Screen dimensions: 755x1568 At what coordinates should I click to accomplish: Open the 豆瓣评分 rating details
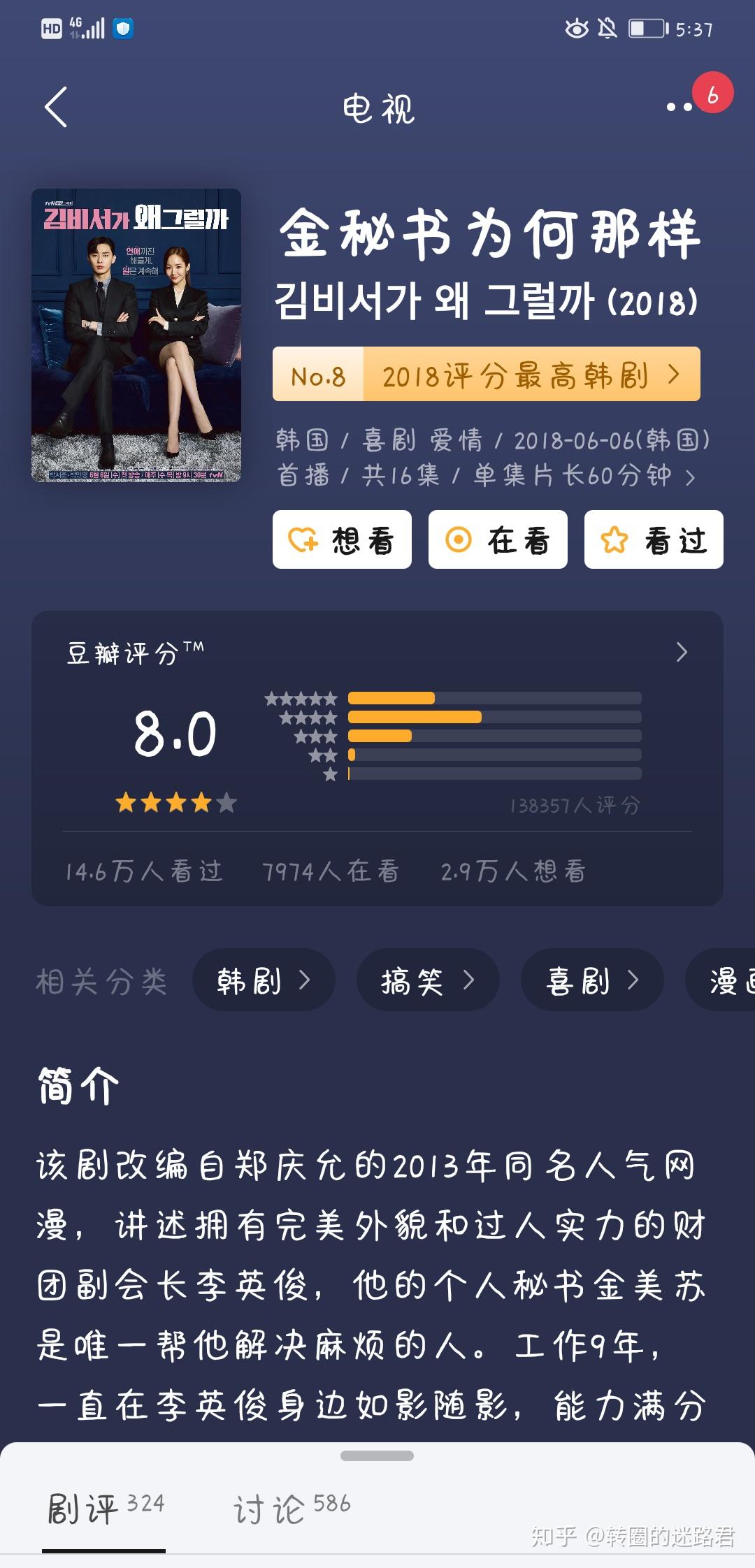[682, 652]
